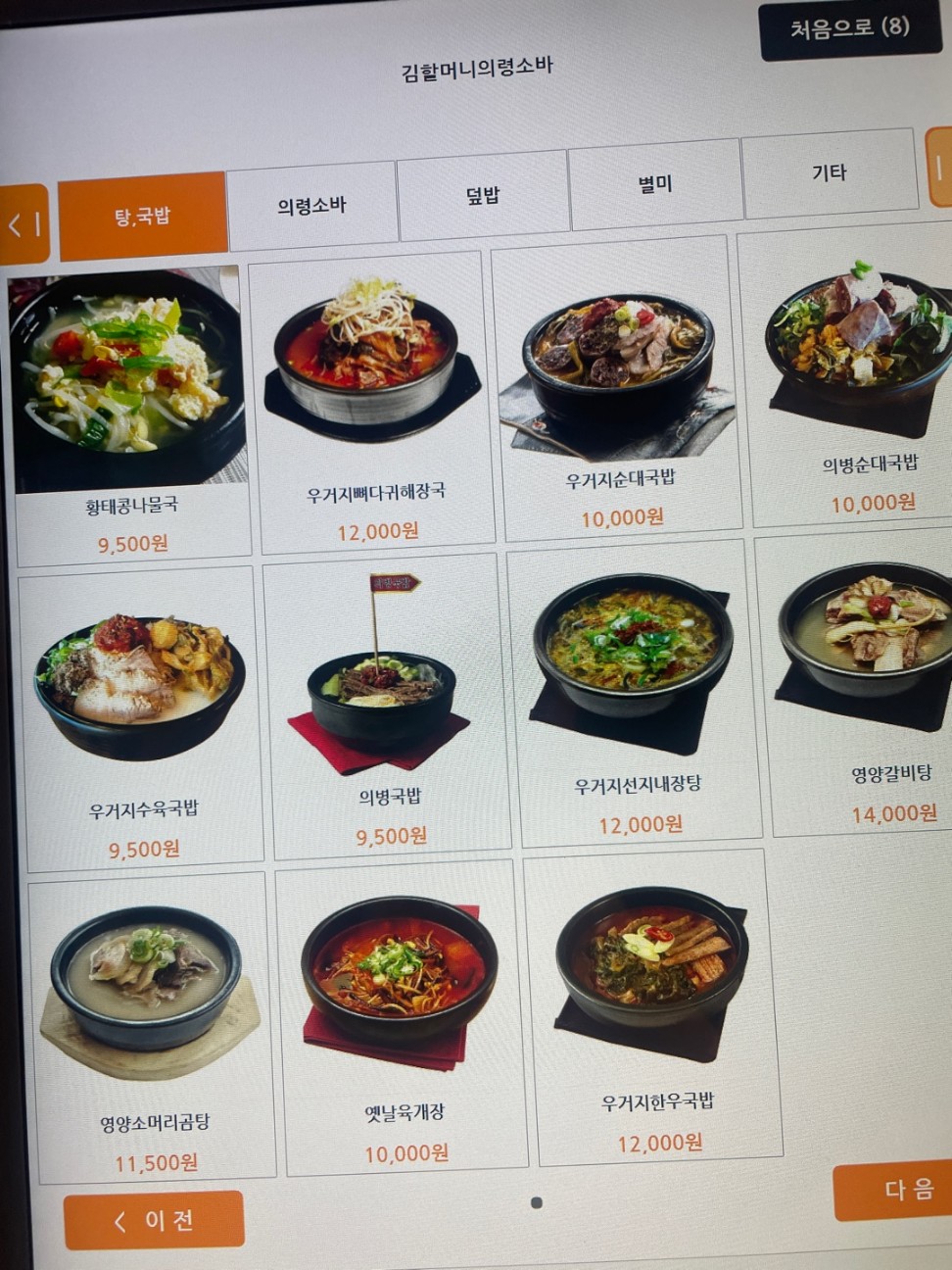Image resolution: width=952 pixels, height=1270 pixels.
Task: Go back with the 이전 button
Action: coord(154,1220)
